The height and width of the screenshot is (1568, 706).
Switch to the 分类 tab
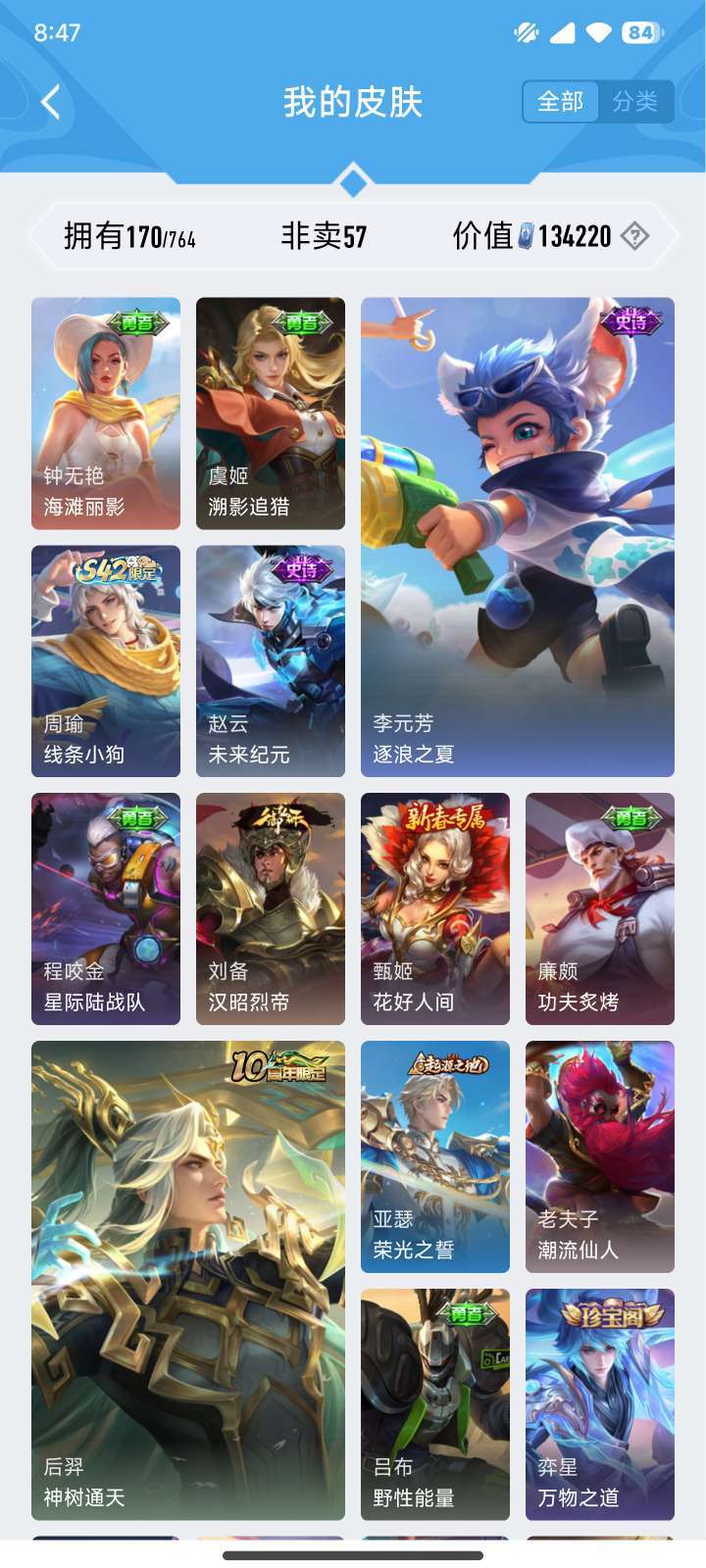point(637,98)
